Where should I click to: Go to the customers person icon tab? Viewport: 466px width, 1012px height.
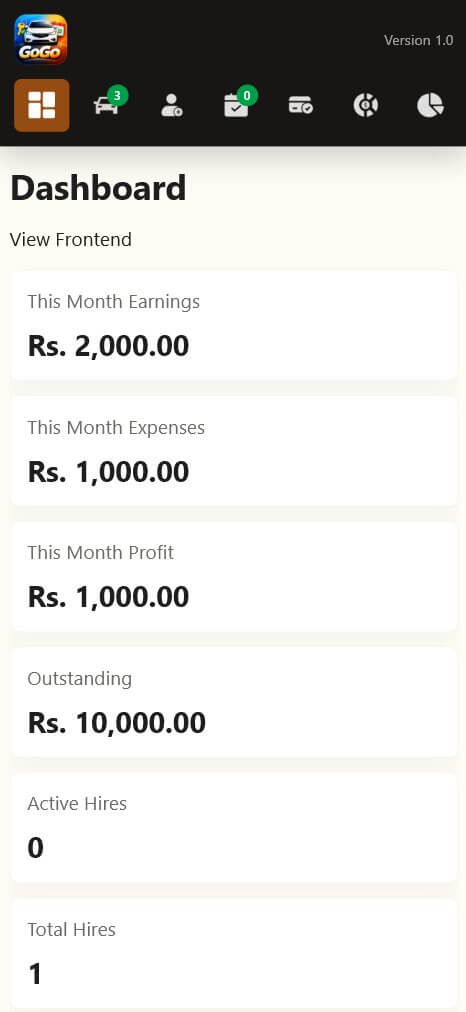click(172, 105)
